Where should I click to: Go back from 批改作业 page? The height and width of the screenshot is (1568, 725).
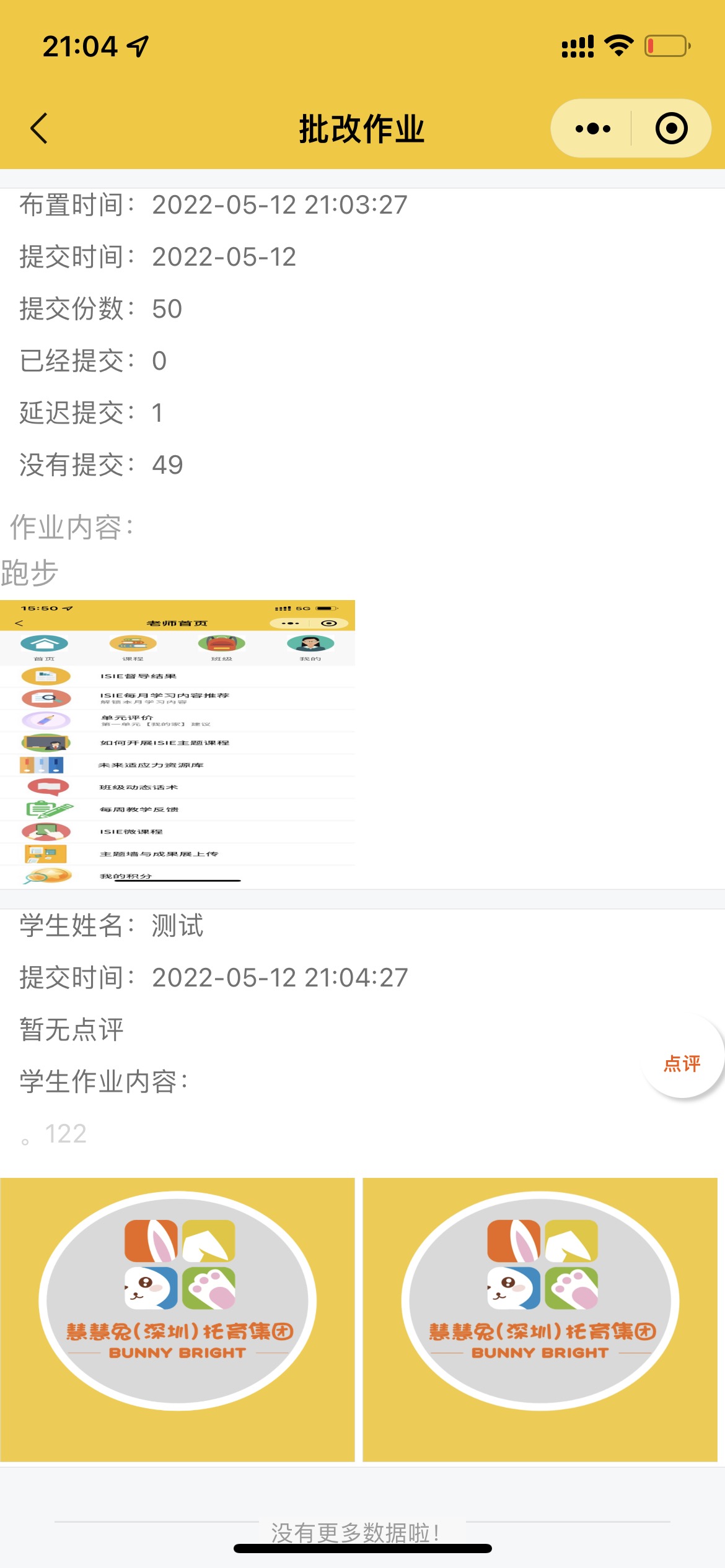click(x=39, y=128)
